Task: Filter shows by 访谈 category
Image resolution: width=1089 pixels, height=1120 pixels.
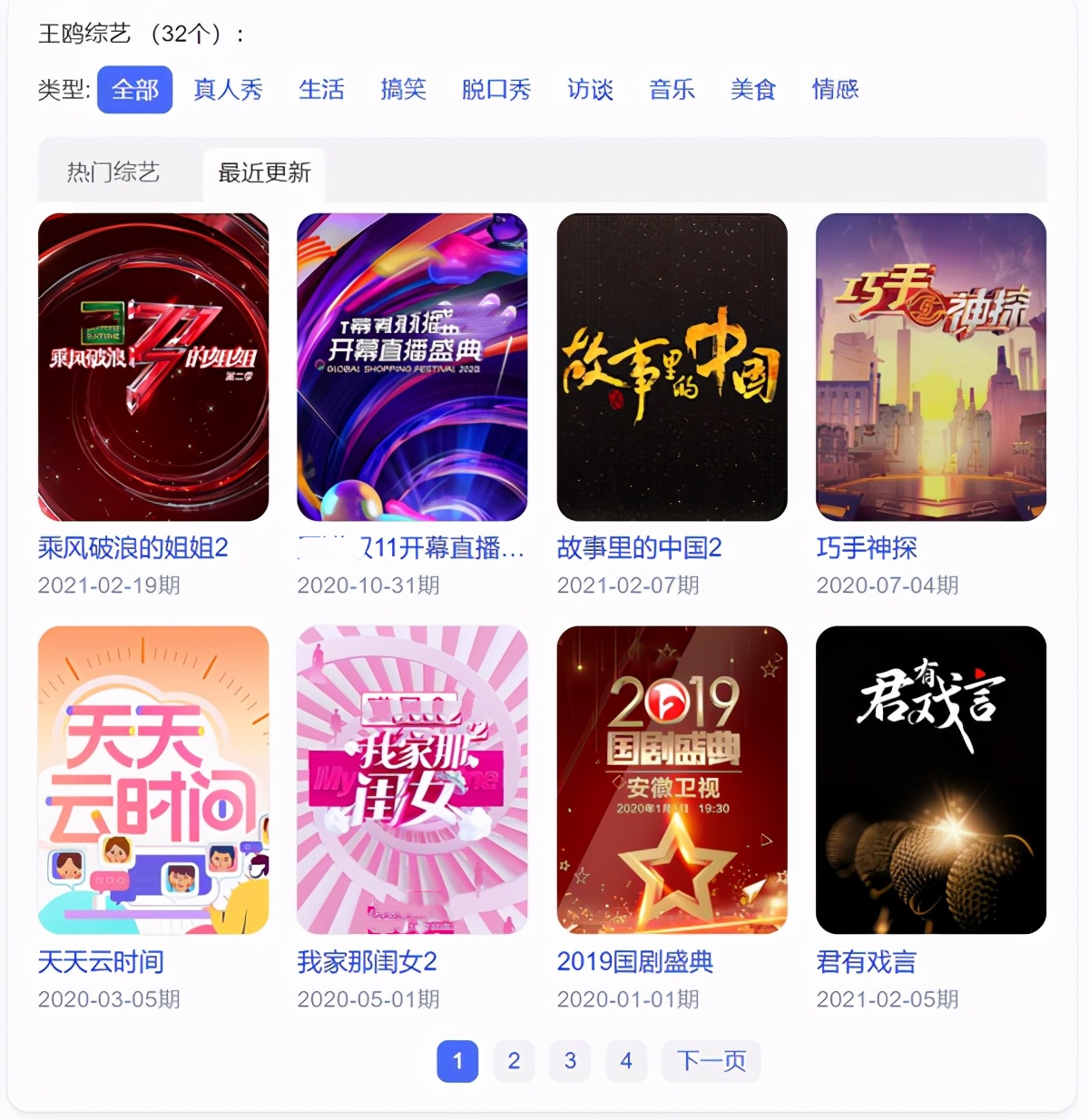Action: pos(590,90)
